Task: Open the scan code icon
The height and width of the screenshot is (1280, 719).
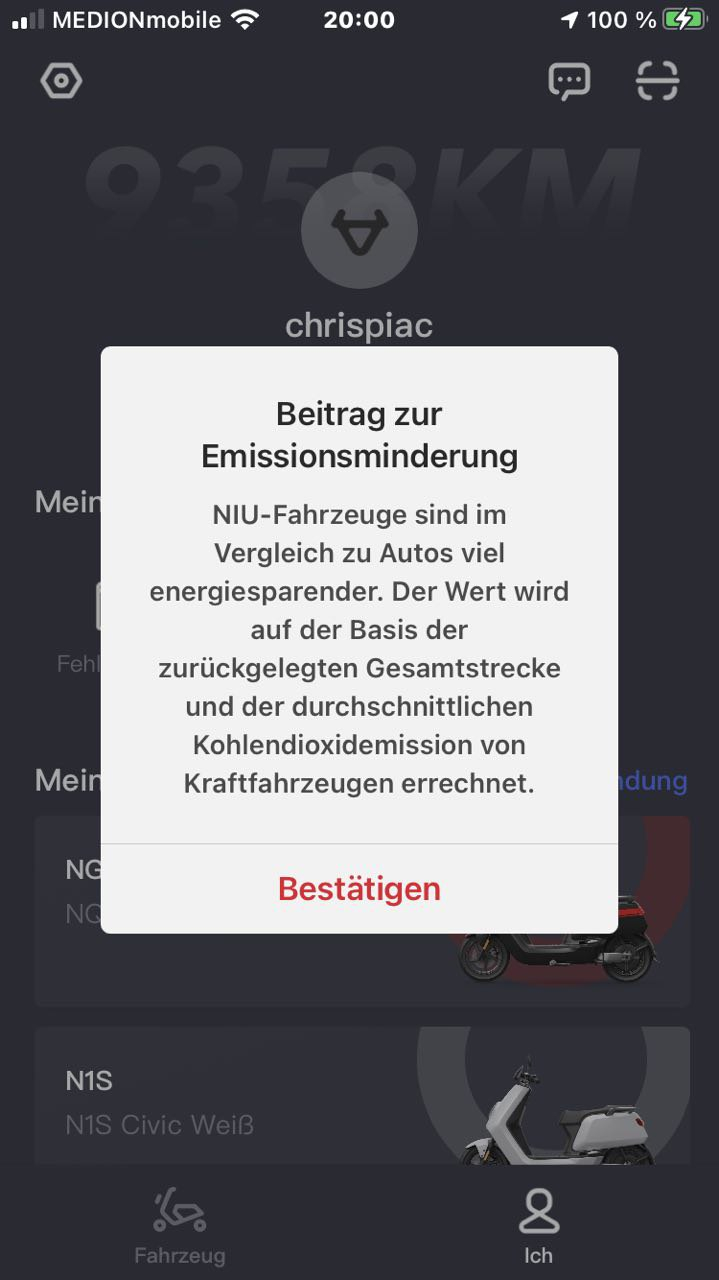Action: (657, 81)
